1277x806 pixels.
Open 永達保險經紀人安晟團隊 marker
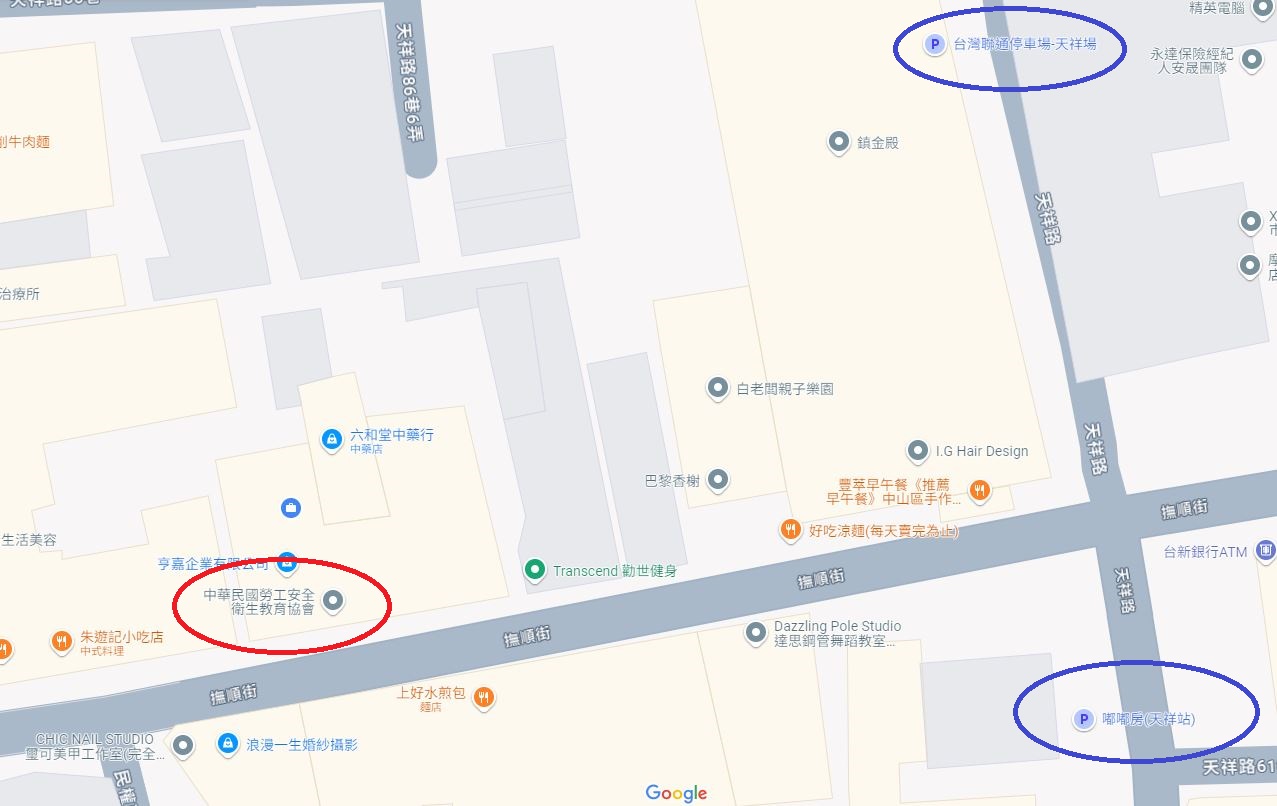(x=1251, y=60)
